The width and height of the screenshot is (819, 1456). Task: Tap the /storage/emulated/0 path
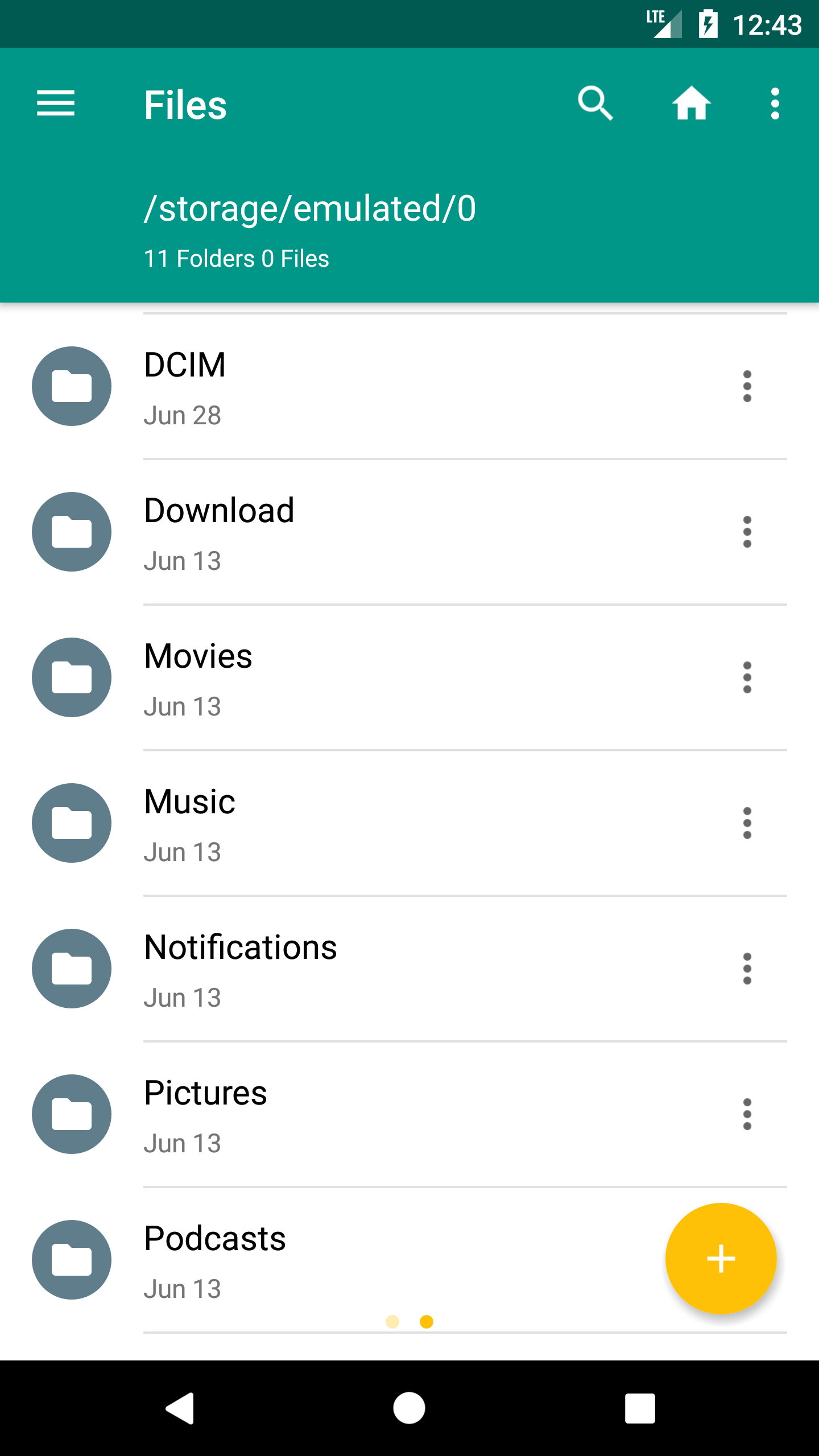pos(310,209)
